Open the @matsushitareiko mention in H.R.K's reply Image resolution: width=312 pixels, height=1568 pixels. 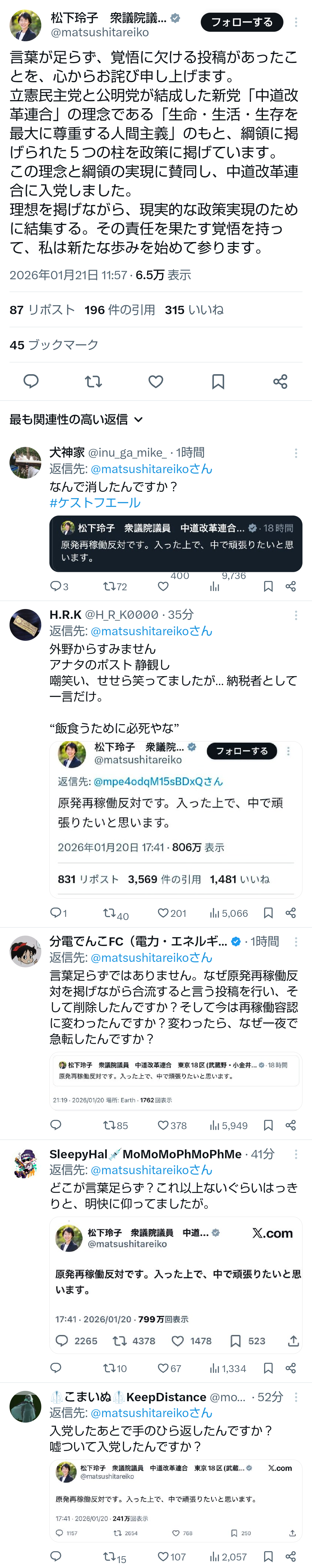[151, 631]
